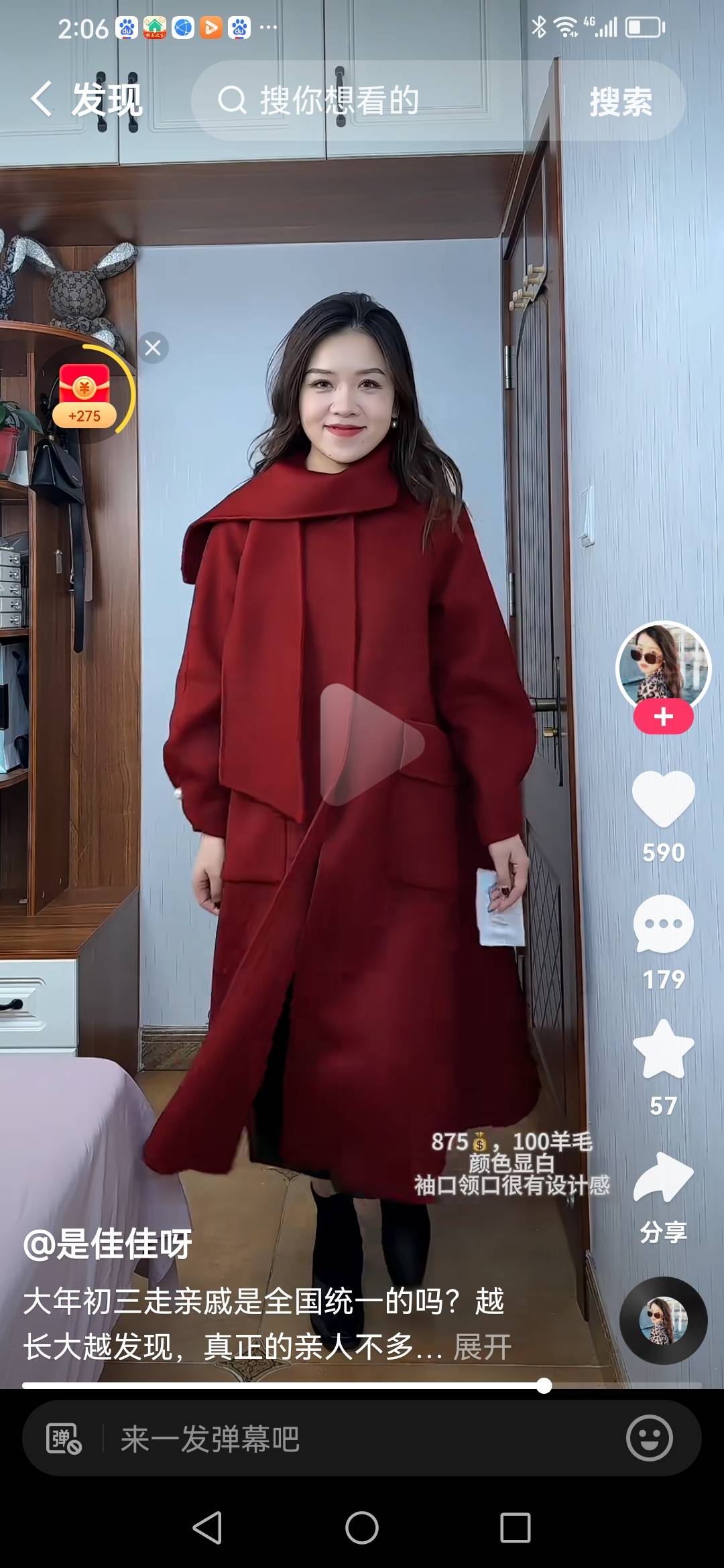Go back from the 发现 page
Image resolution: width=724 pixels, height=1568 pixels.
click(x=42, y=100)
